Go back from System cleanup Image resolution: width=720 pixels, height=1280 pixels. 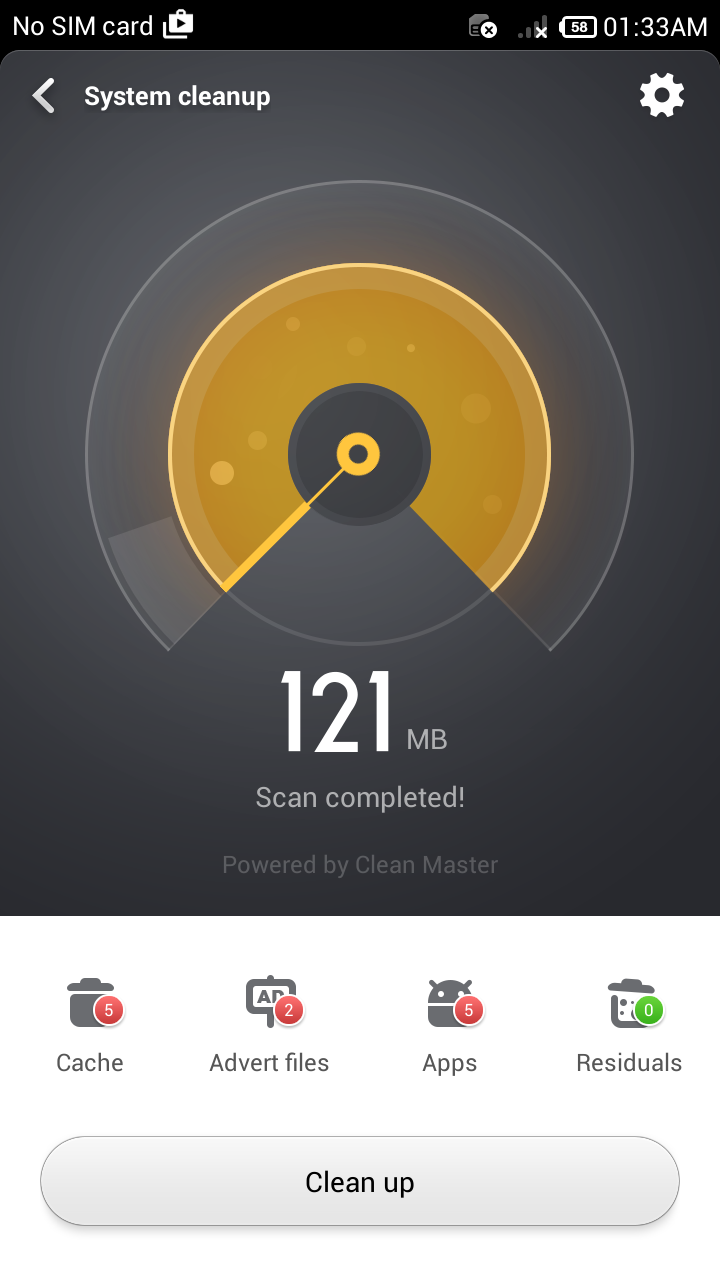pos(44,97)
